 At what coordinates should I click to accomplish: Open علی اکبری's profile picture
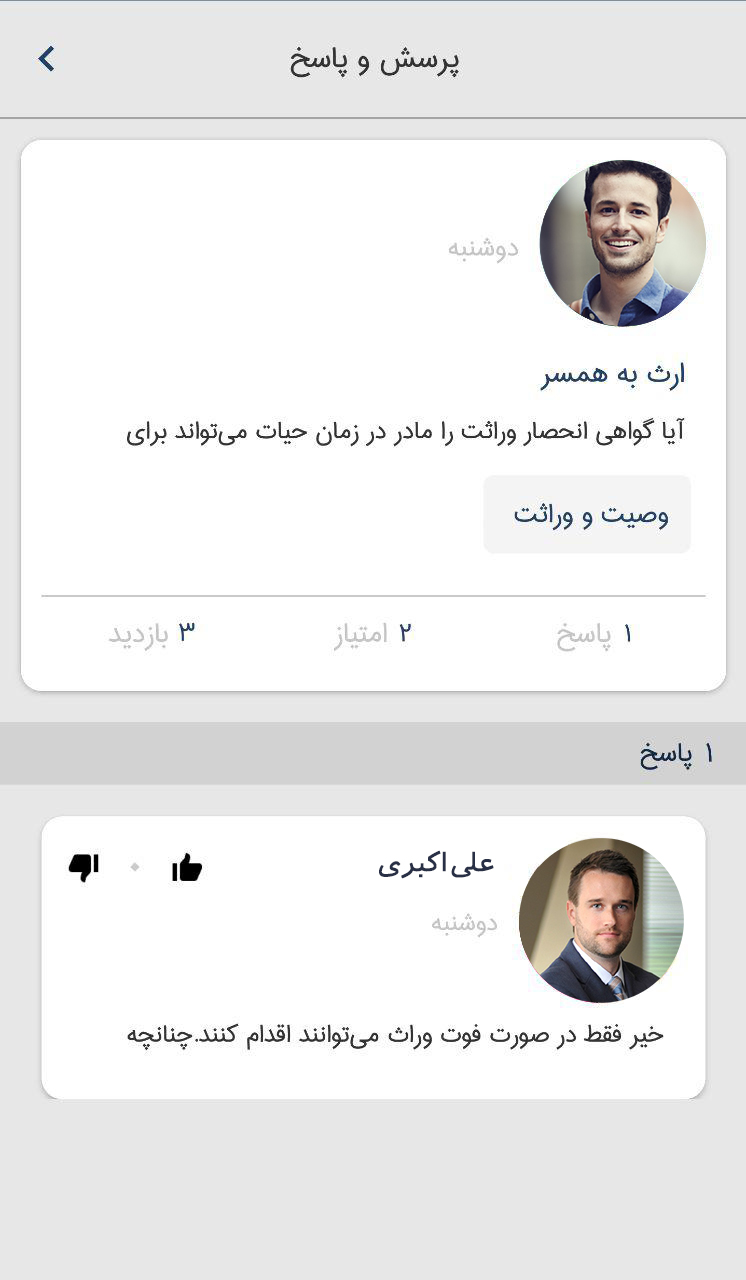[x=601, y=922]
